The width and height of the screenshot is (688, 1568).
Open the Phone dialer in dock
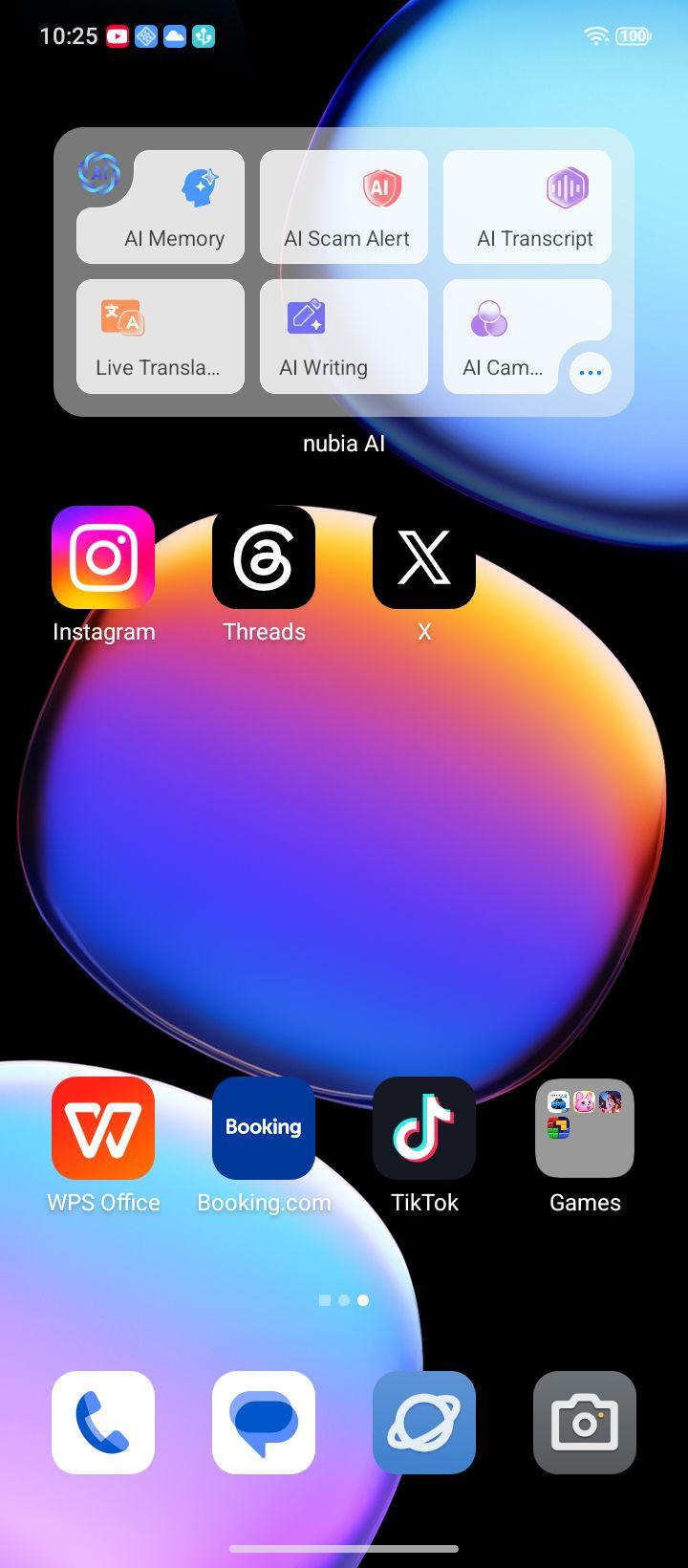point(103,1423)
